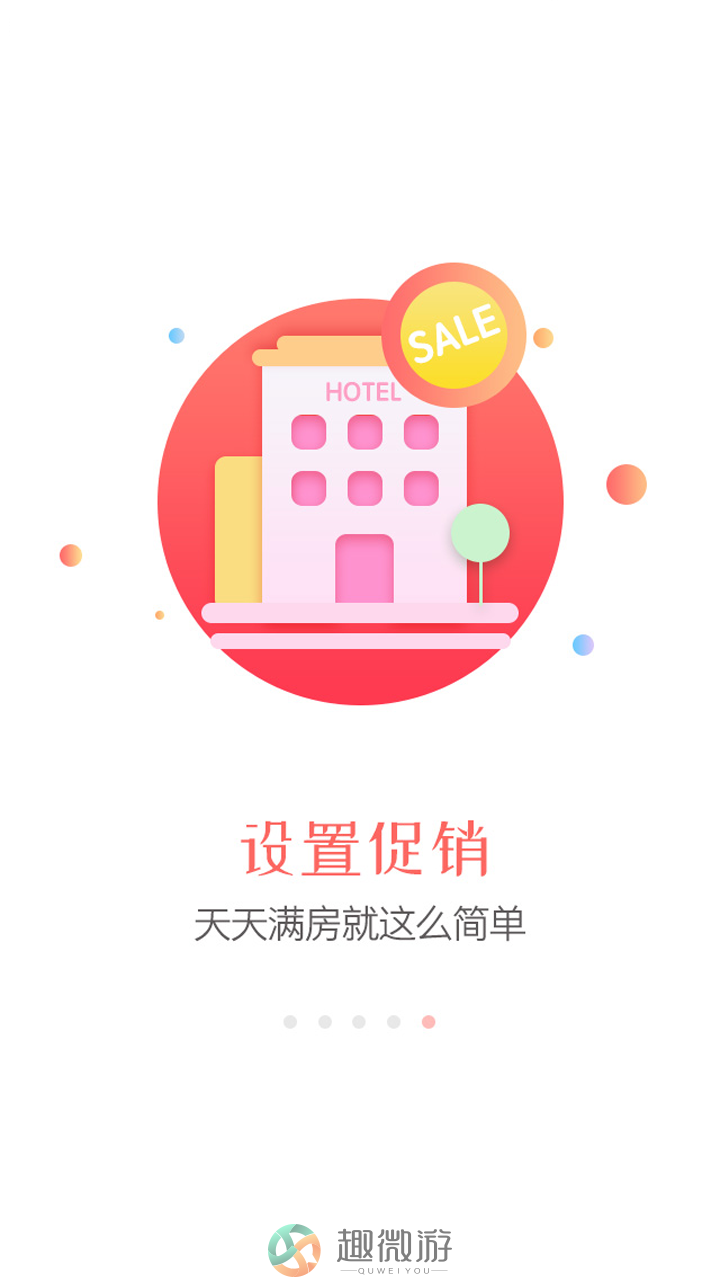Select the third page indicator dot
This screenshot has width=720, height=1280.
[359, 1022]
